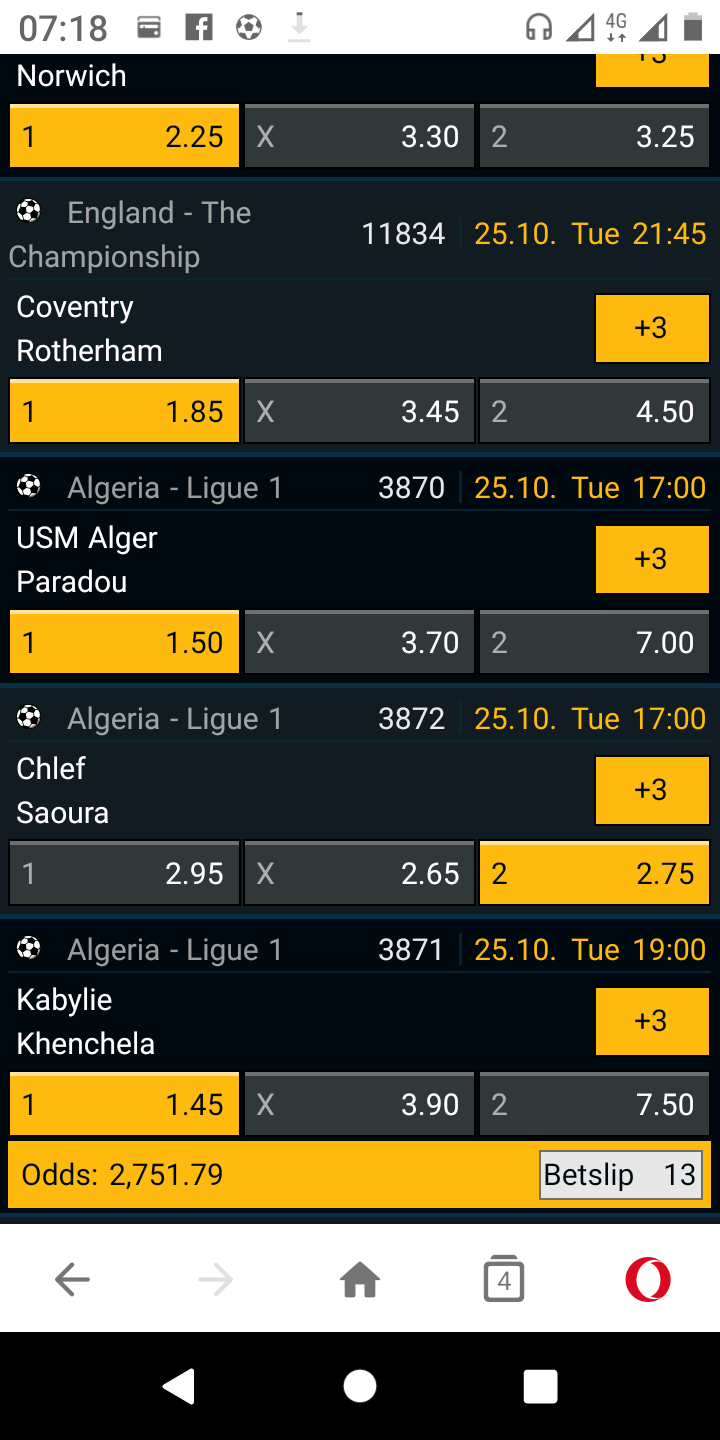Choose away win 3.25 in the Norwich match
This screenshot has height=1440, width=720.
click(x=595, y=136)
